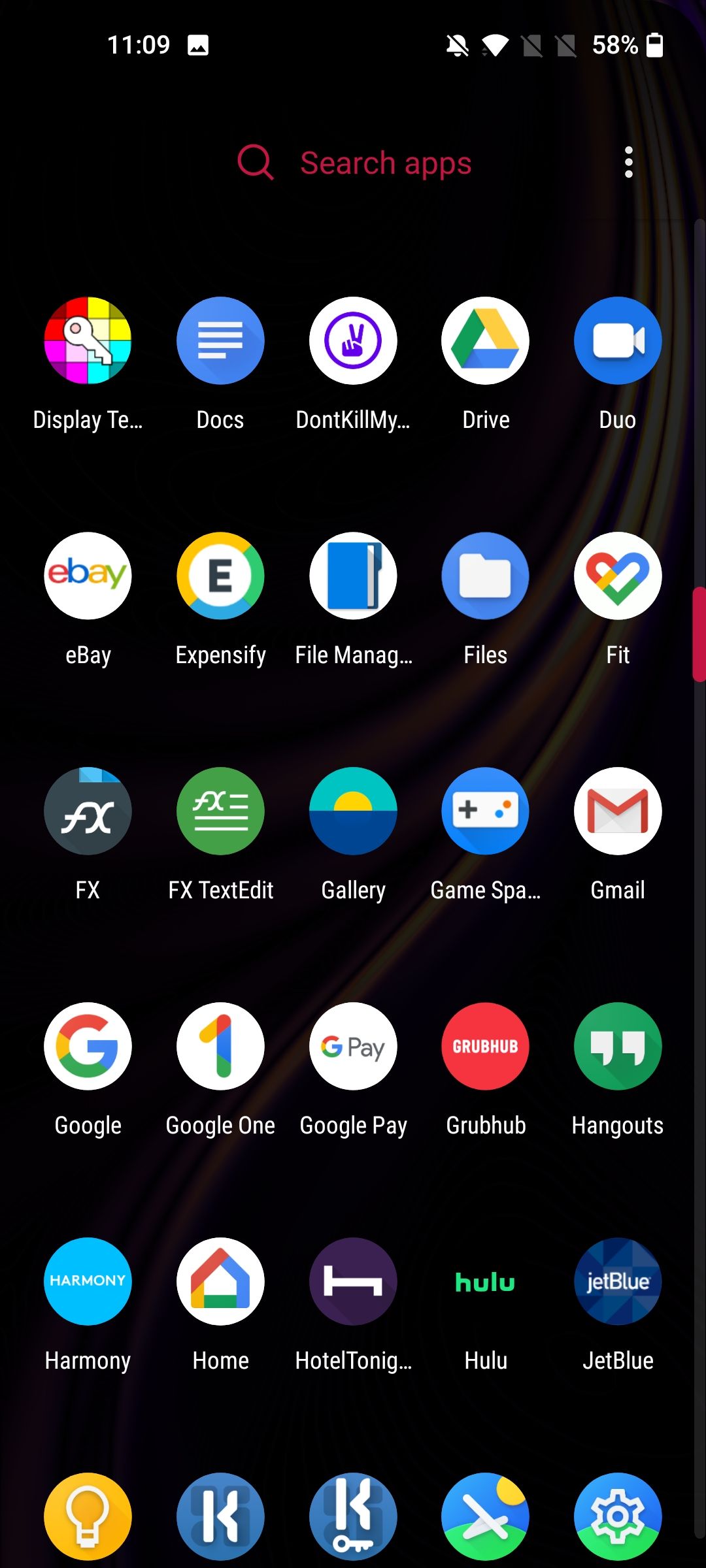Tap the Search apps field
This screenshot has width=706, height=1568.
386,163
